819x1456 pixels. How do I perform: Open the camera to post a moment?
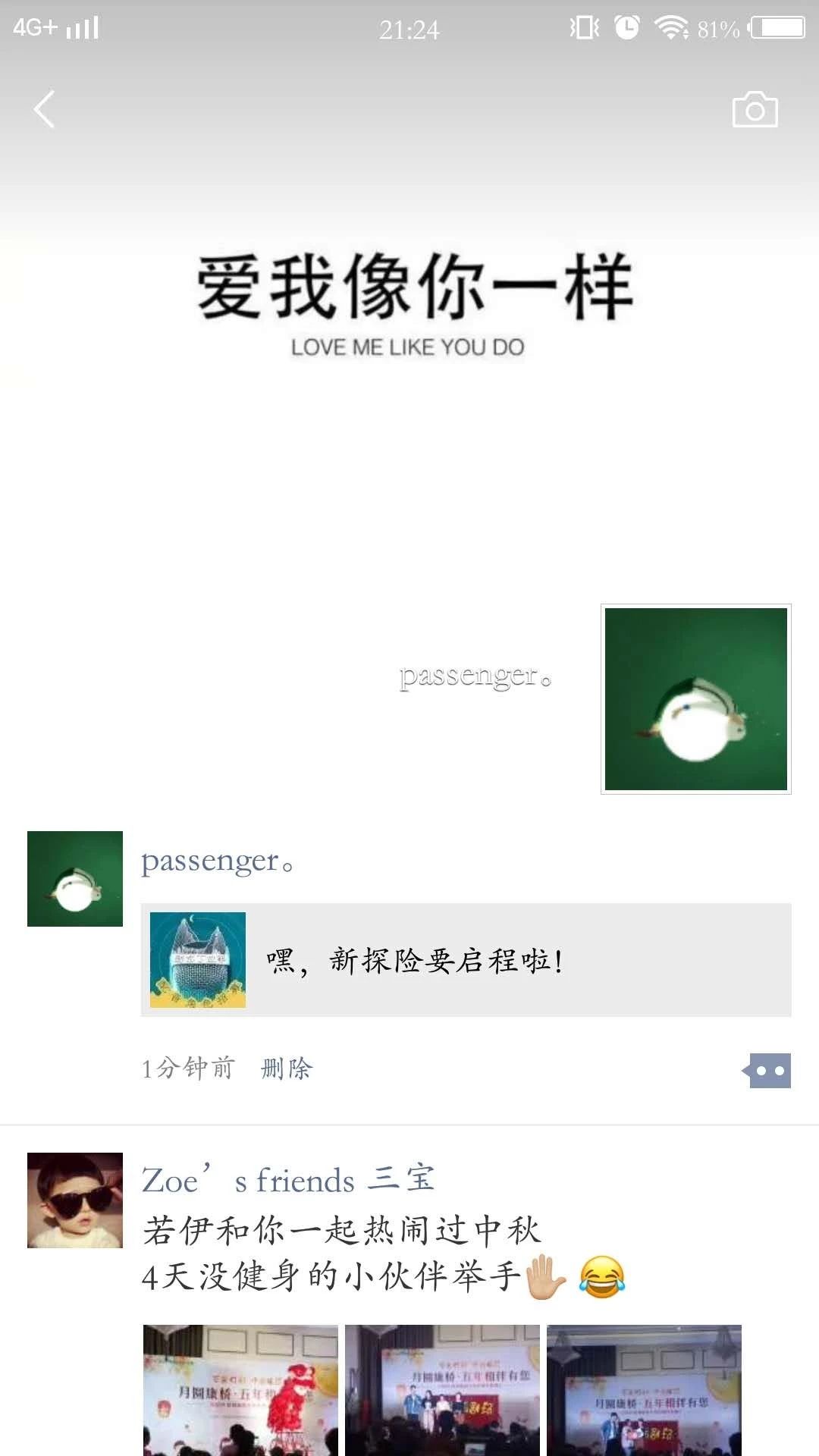[755, 111]
